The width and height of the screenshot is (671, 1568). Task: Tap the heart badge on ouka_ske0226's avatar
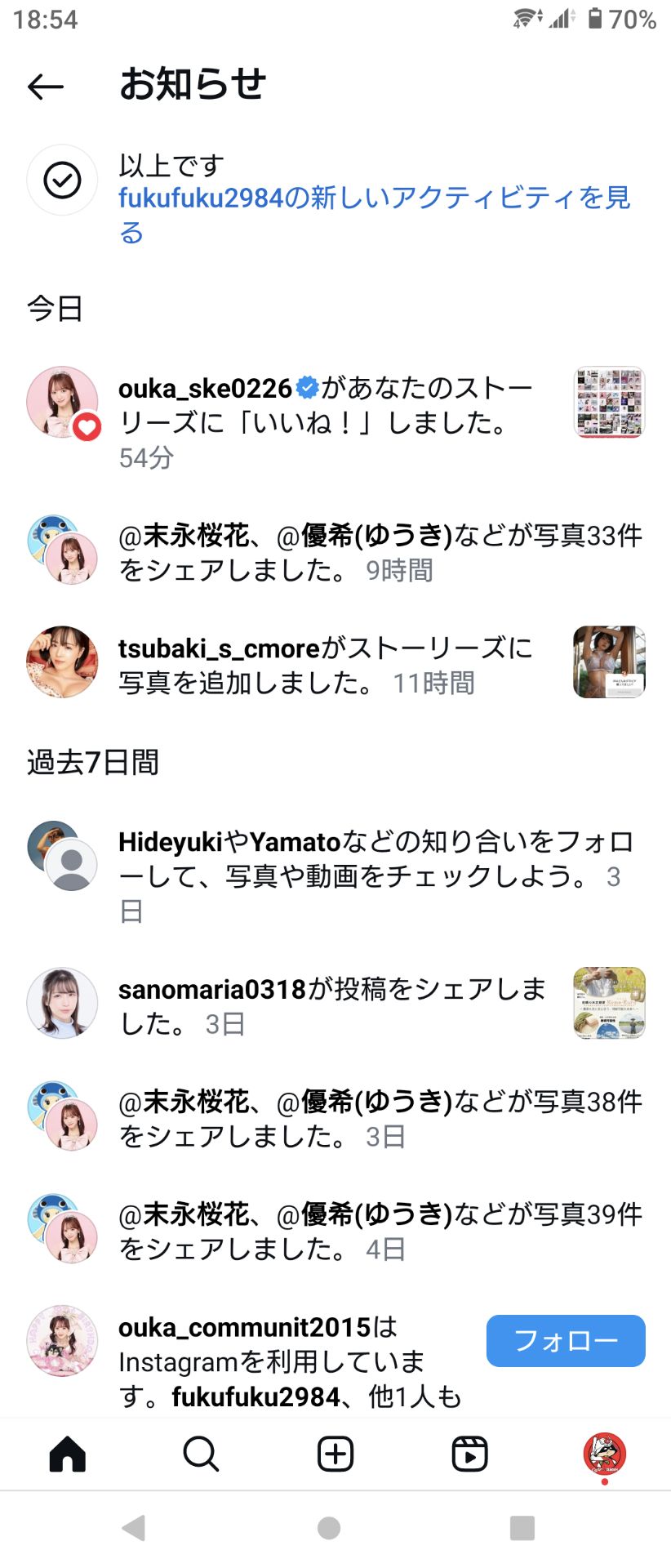pos(86,426)
